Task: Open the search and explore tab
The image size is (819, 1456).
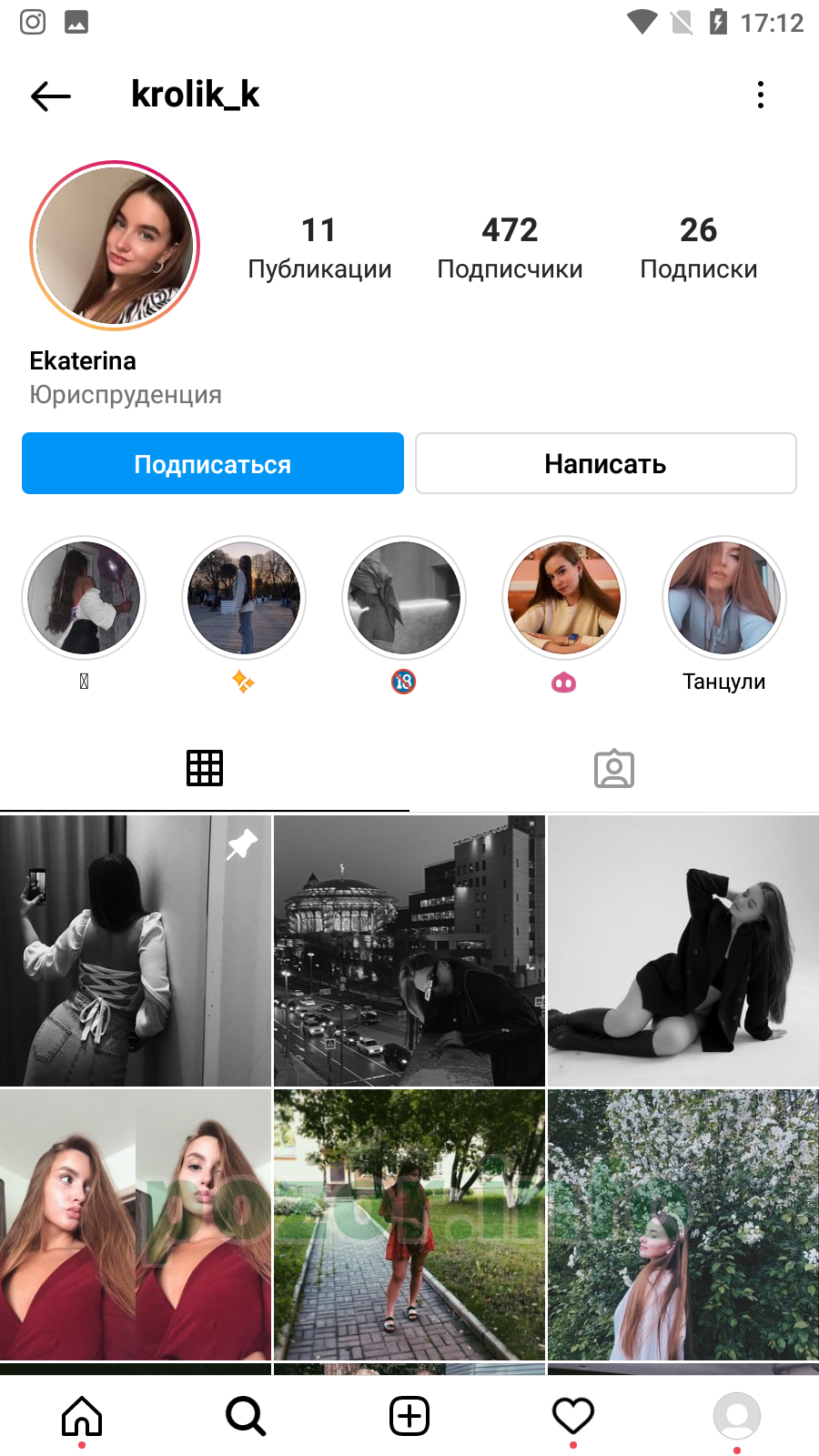Action: point(246,1416)
